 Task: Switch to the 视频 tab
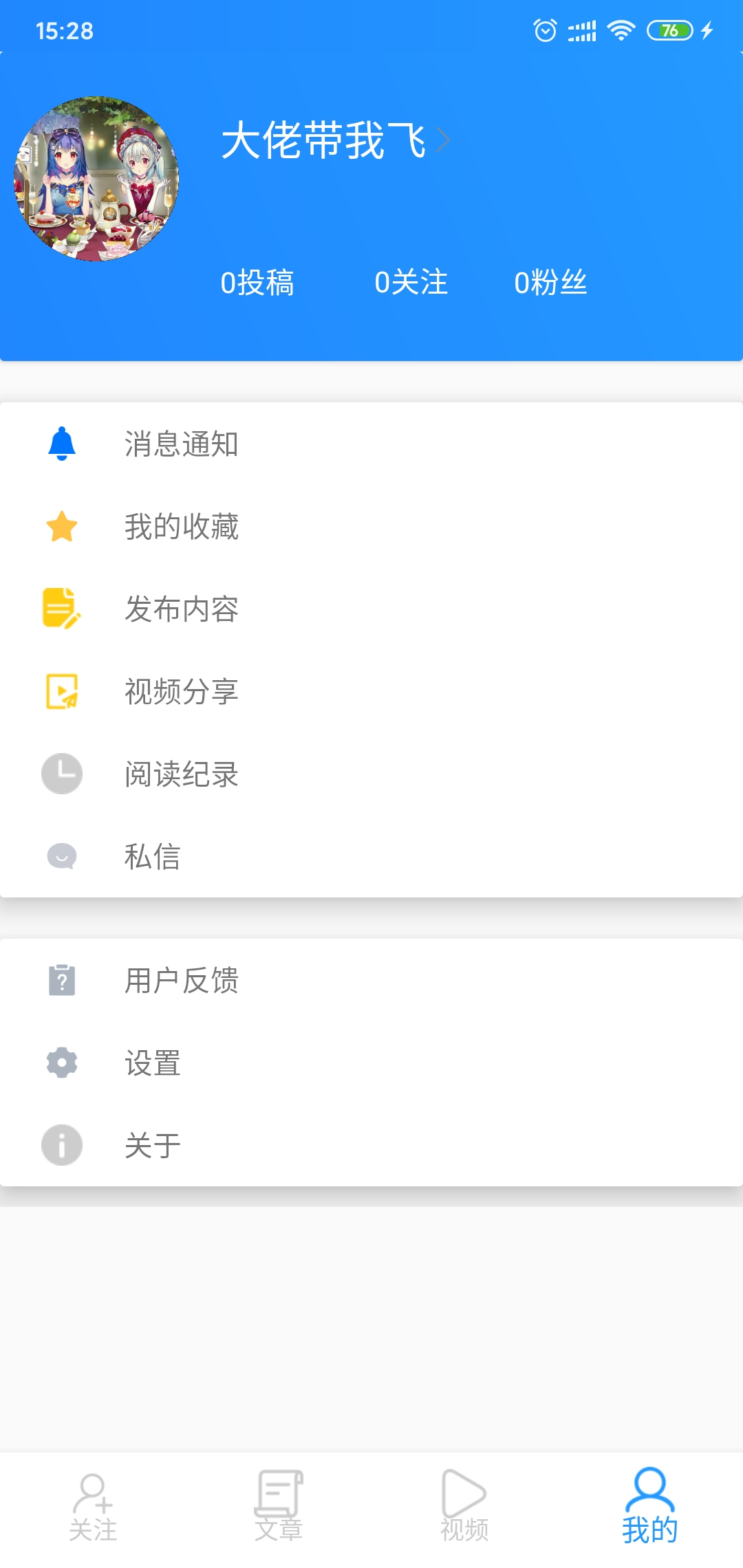[464, 1506]
